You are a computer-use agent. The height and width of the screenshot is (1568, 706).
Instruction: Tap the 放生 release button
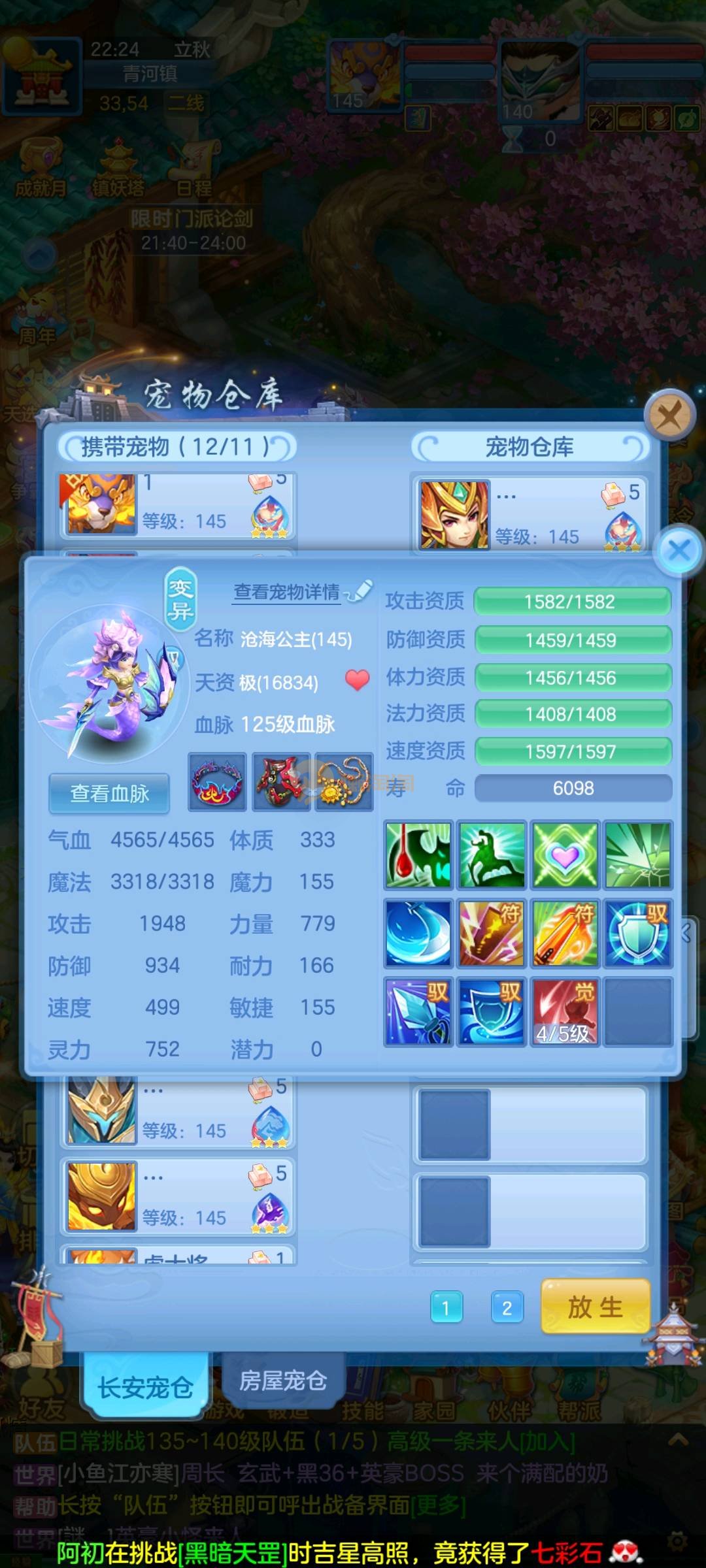(x=595, y=1307)
